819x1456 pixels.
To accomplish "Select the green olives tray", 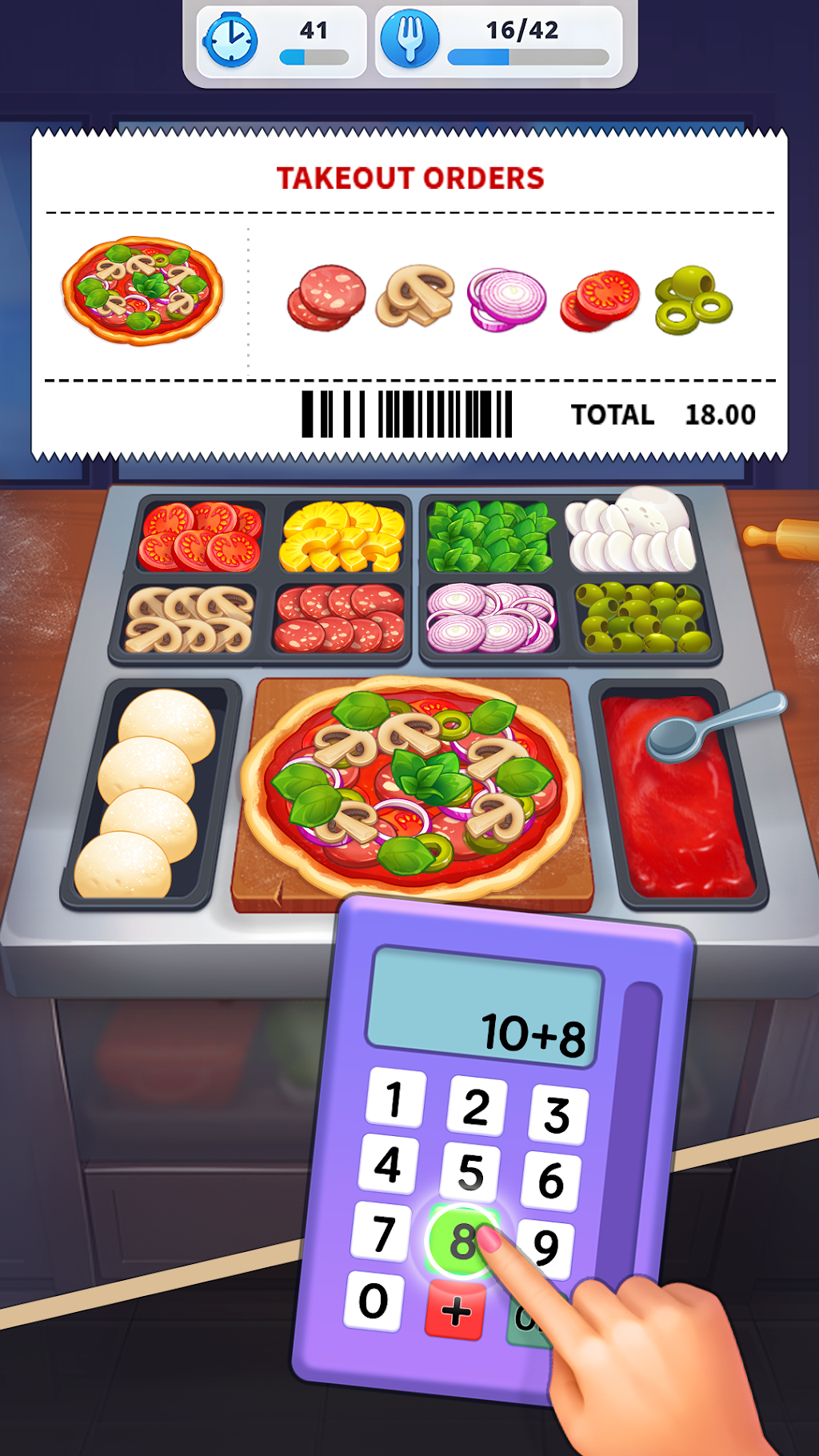I will click(642, 618).
